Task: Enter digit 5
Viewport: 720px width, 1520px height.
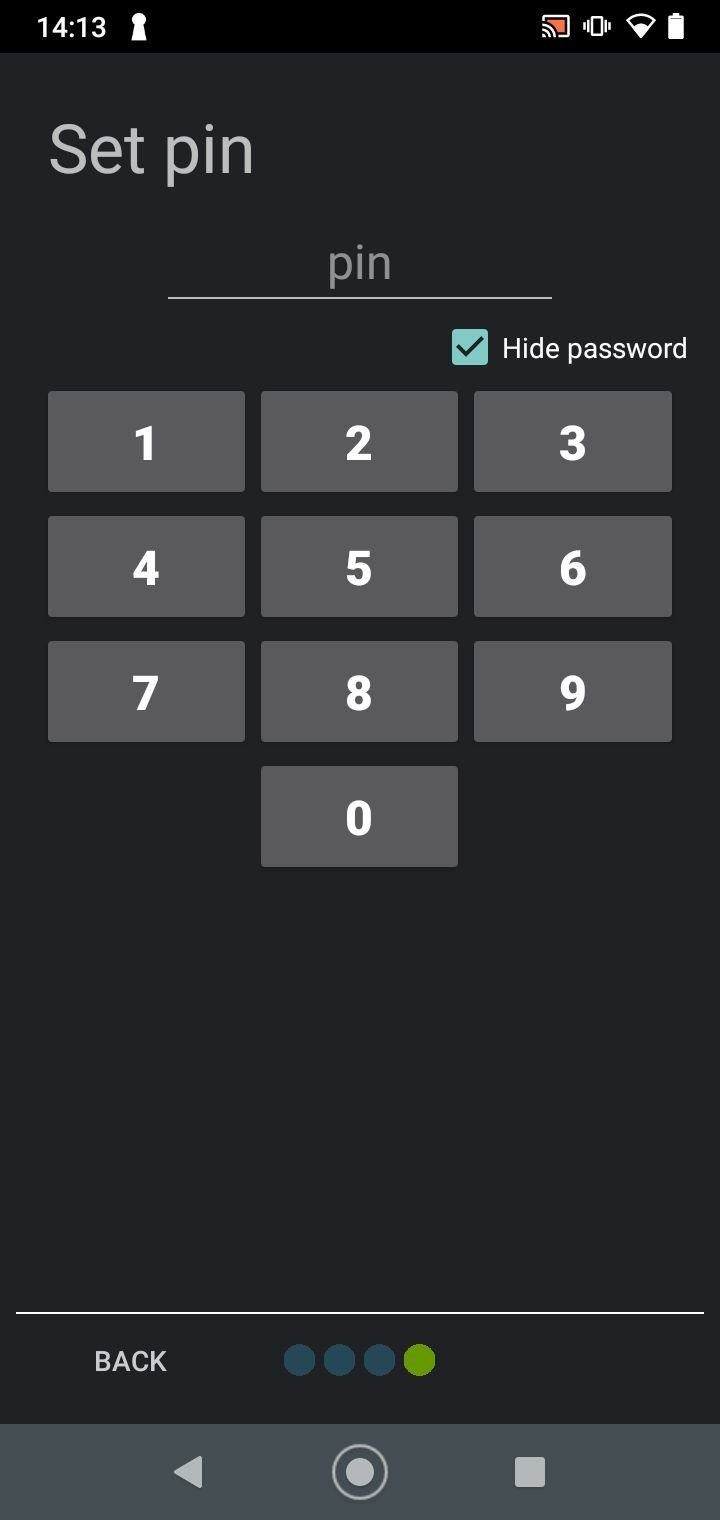Action: (x=359, y=566)
